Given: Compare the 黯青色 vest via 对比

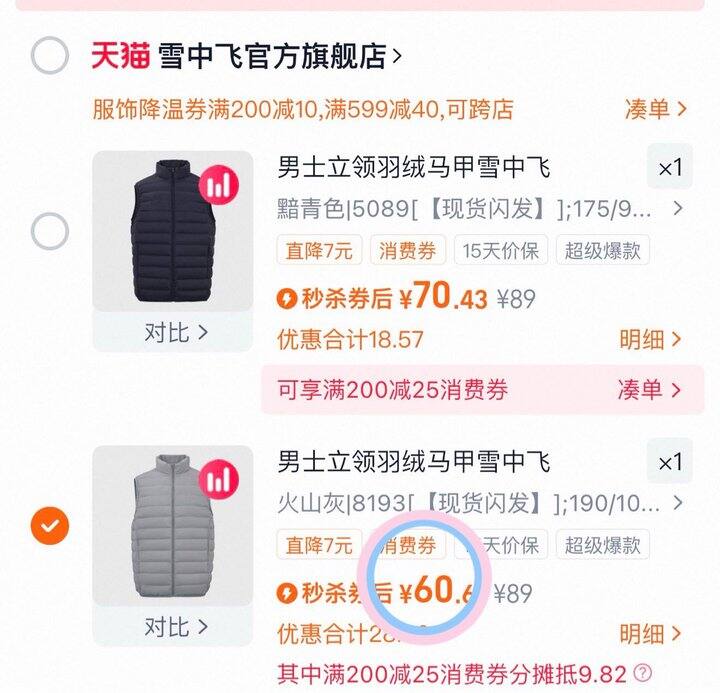Looking at the screenshot, I should click(x=175, y=332).
